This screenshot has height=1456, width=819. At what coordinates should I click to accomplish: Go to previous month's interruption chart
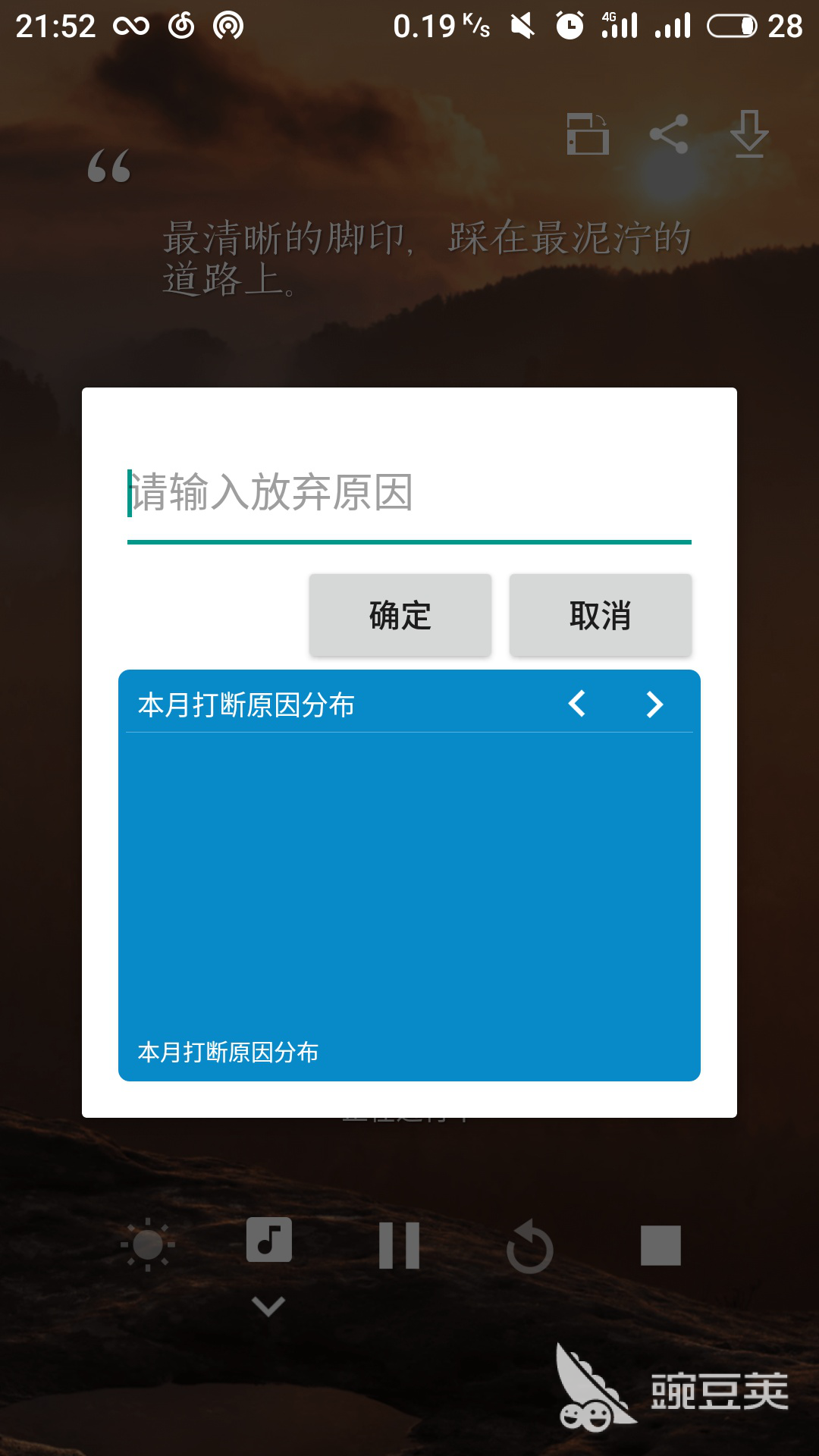point(577,704)
